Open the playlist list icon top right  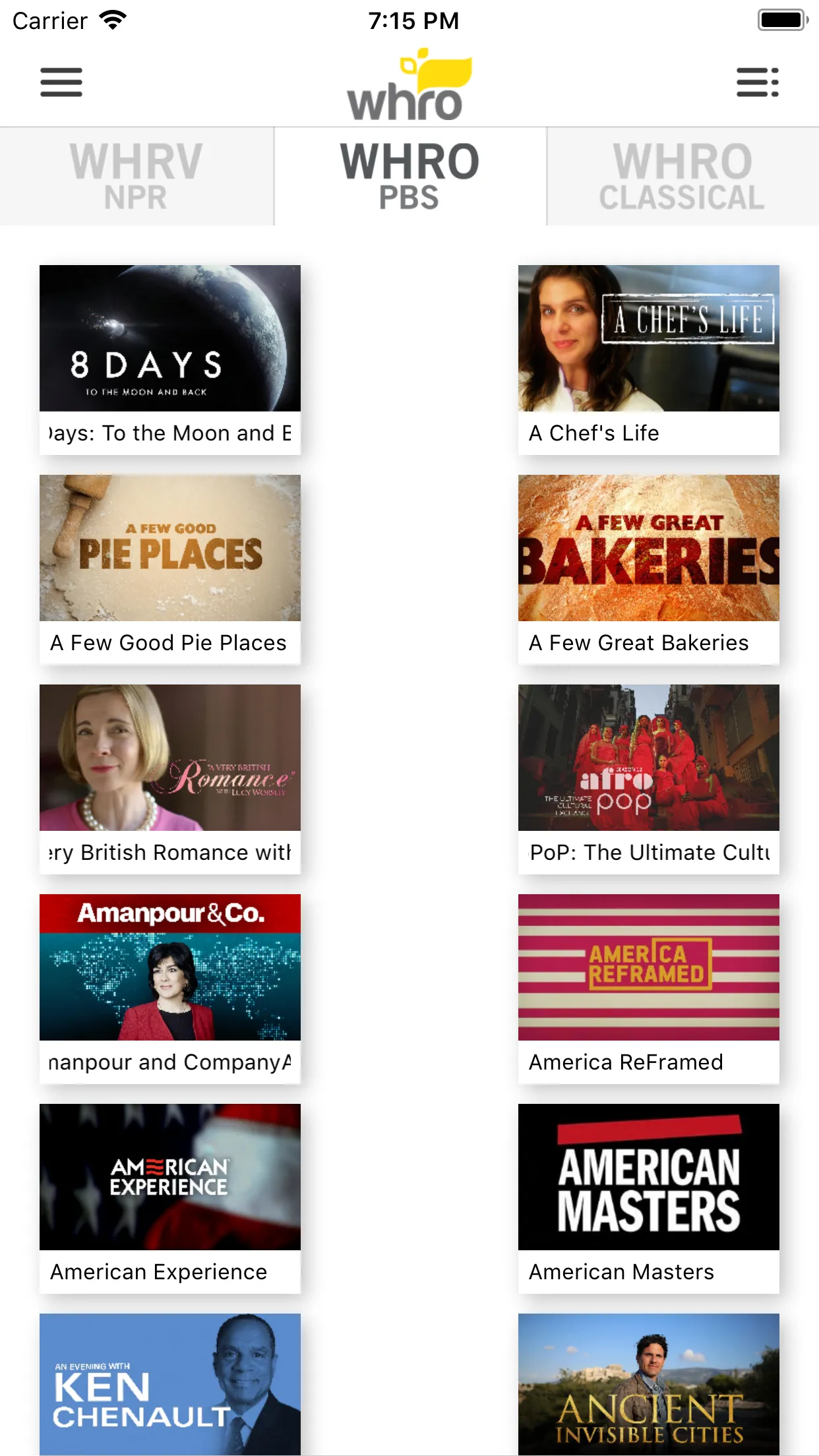coord(757,82)
